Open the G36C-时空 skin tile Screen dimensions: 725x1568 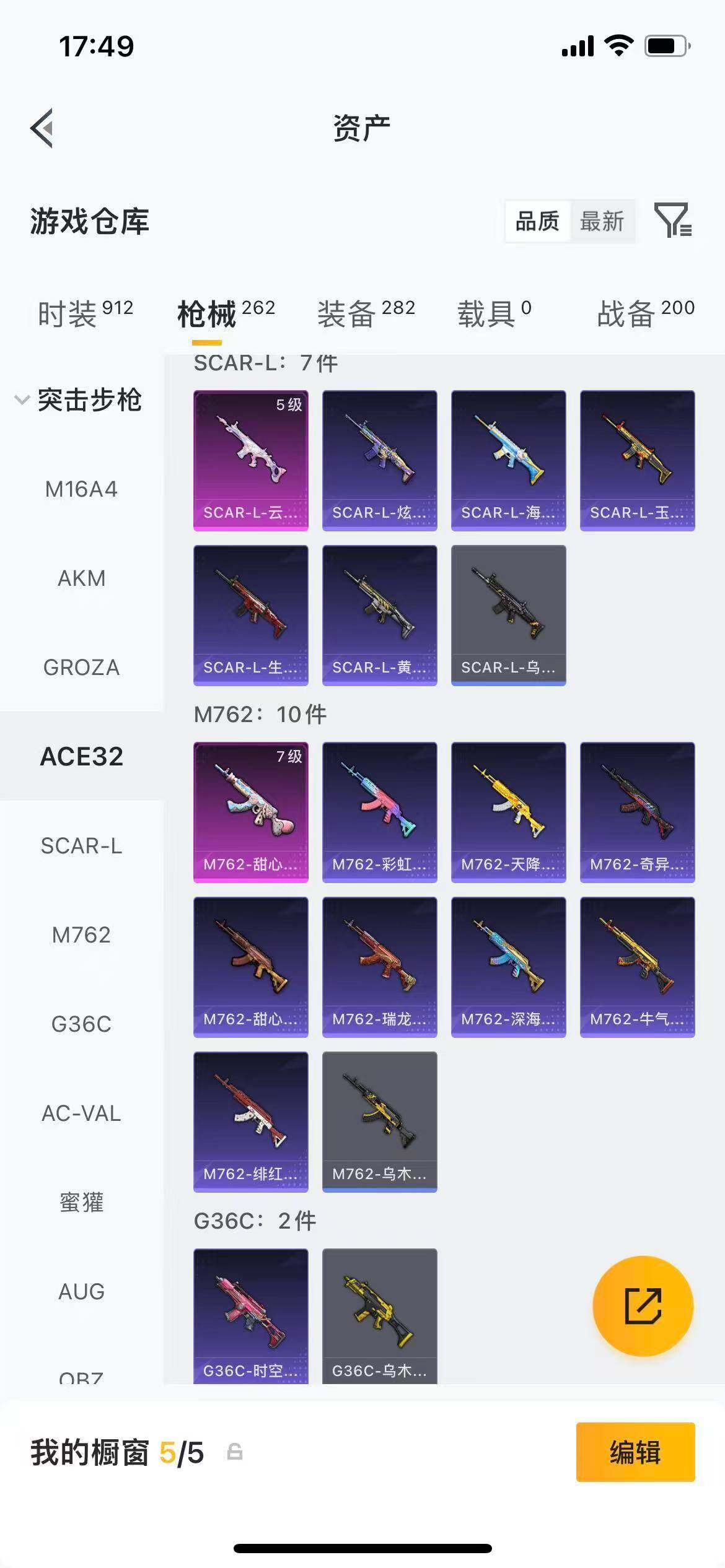tap(251, 1316)
